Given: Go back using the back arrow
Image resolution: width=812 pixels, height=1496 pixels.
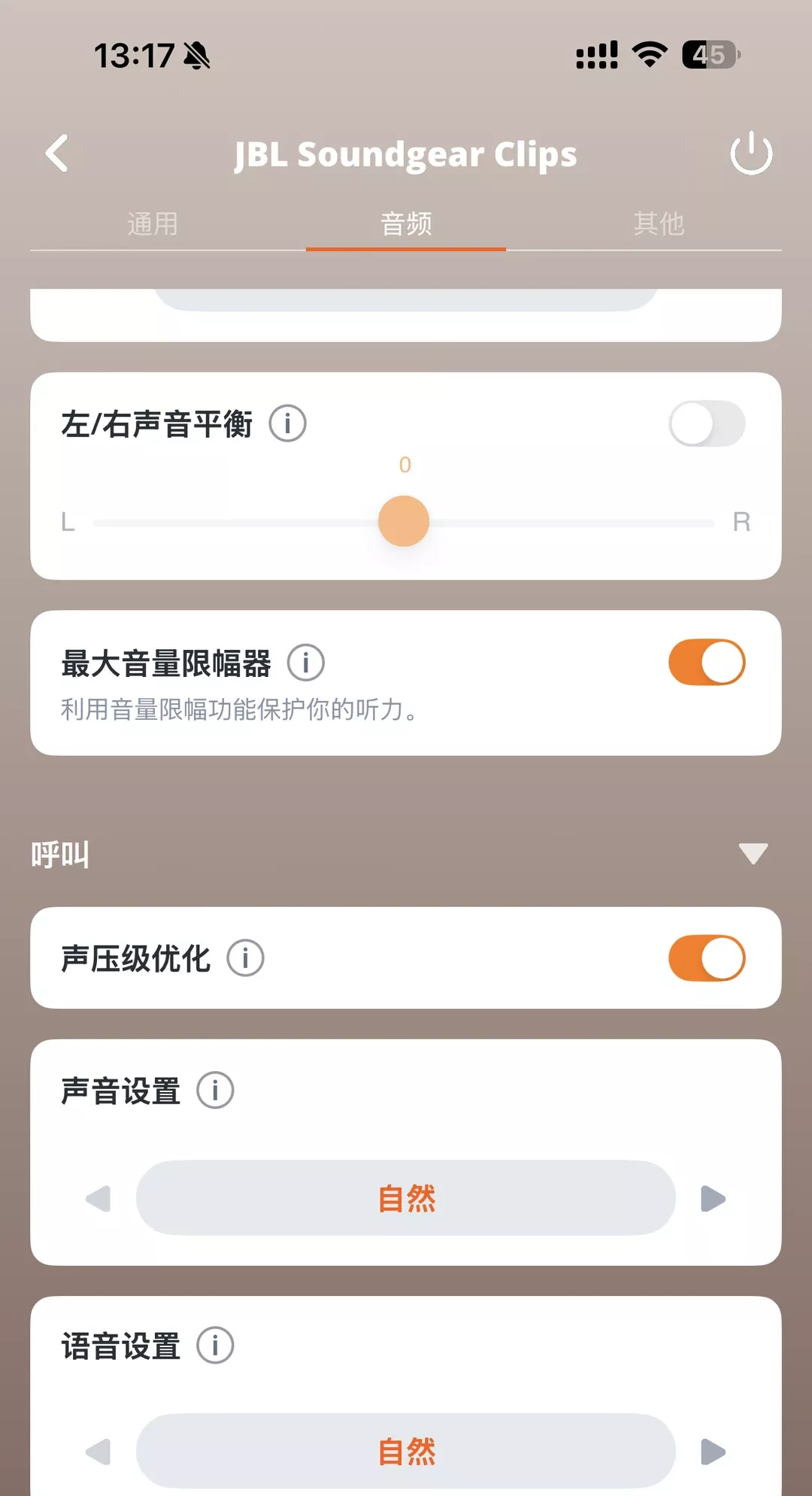Looking at the screenshot, I should pyautogui.click(x=57, y=153).
